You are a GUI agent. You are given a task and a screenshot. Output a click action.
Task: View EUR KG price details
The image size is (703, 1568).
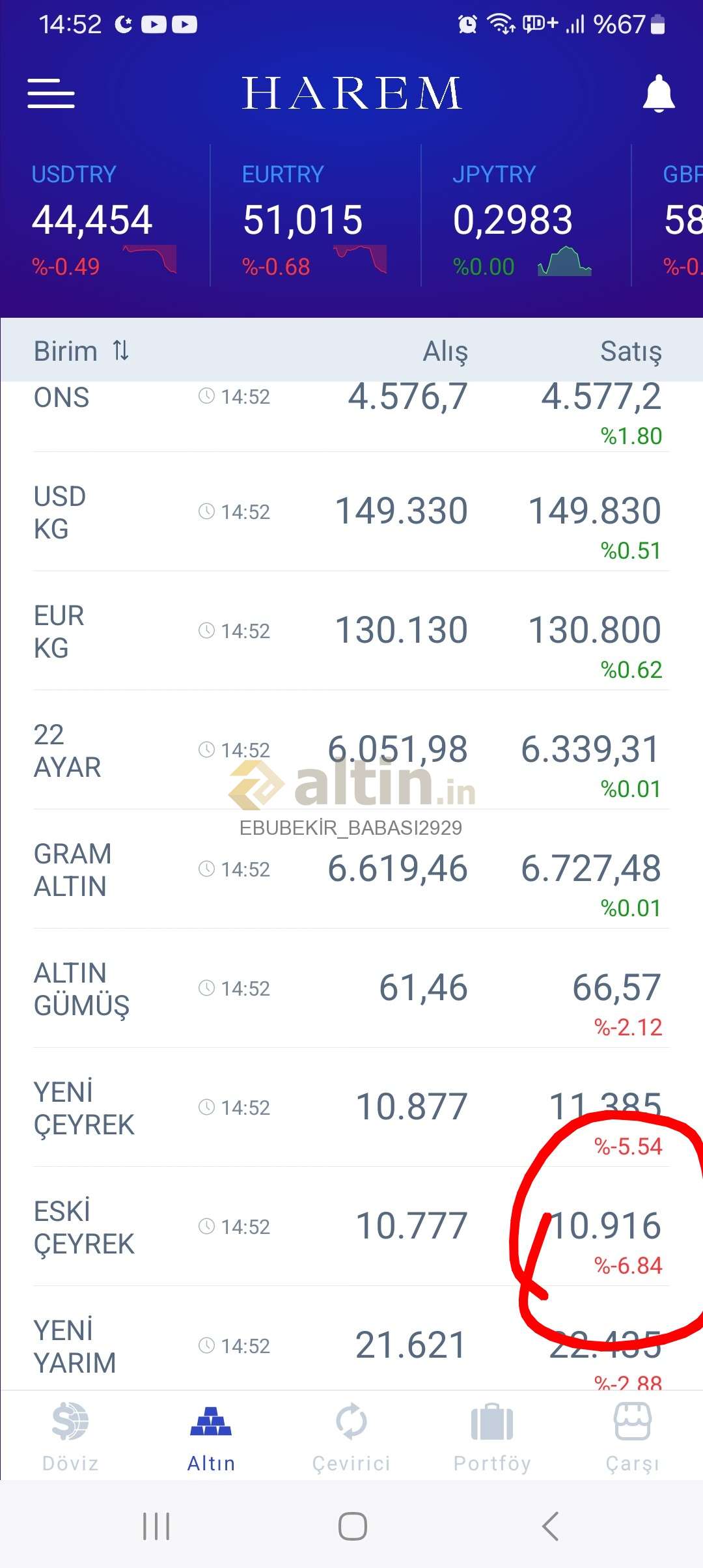pyautogui.click(x=351, y=632)
